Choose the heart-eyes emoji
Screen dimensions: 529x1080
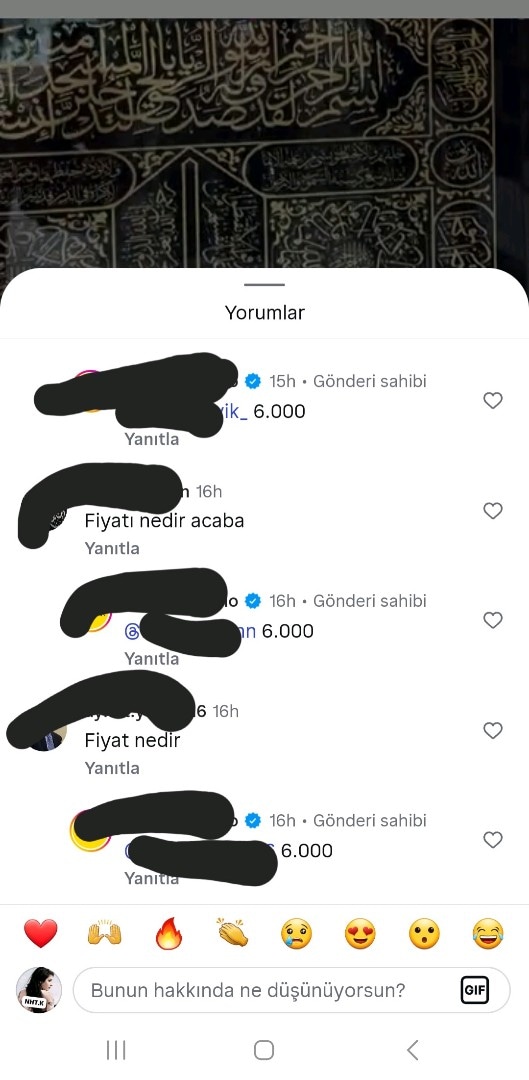360,934
